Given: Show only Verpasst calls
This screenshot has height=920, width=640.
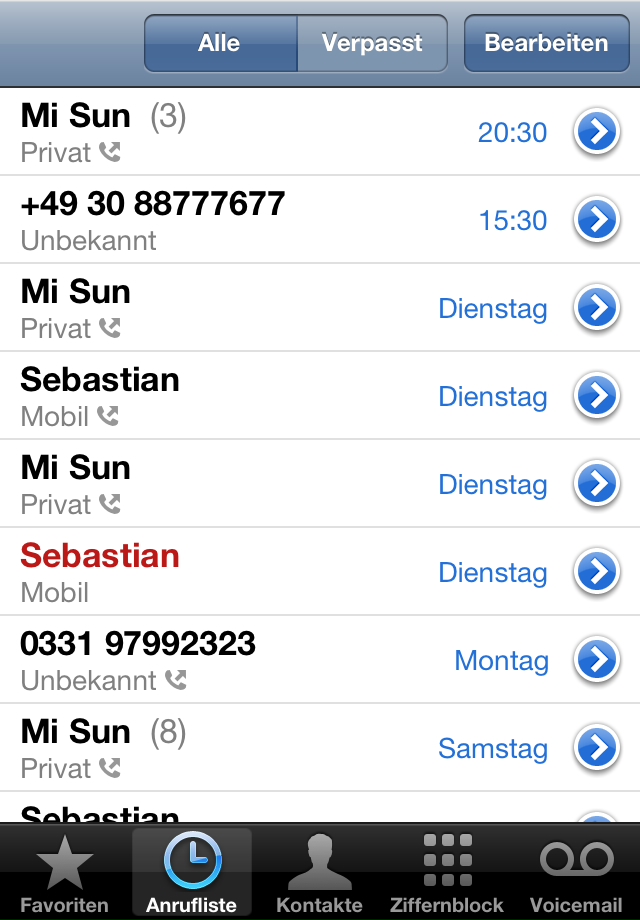Looking at the screenshot, I should (x=372, y=43).
